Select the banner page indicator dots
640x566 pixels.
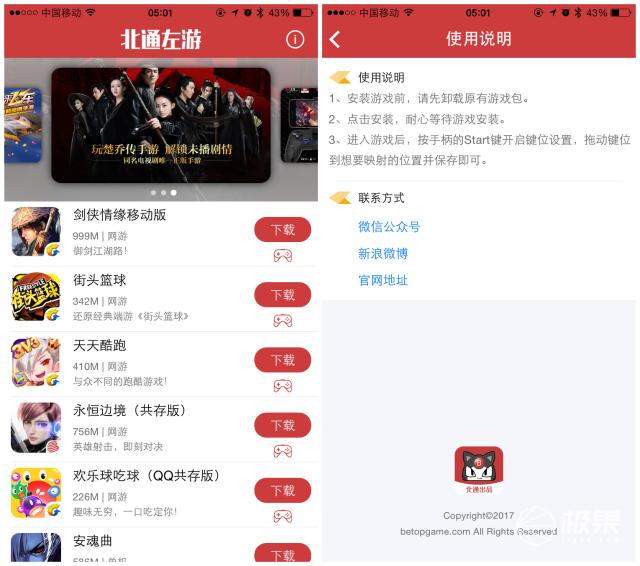pyautogui.click(x=163, y=192)
